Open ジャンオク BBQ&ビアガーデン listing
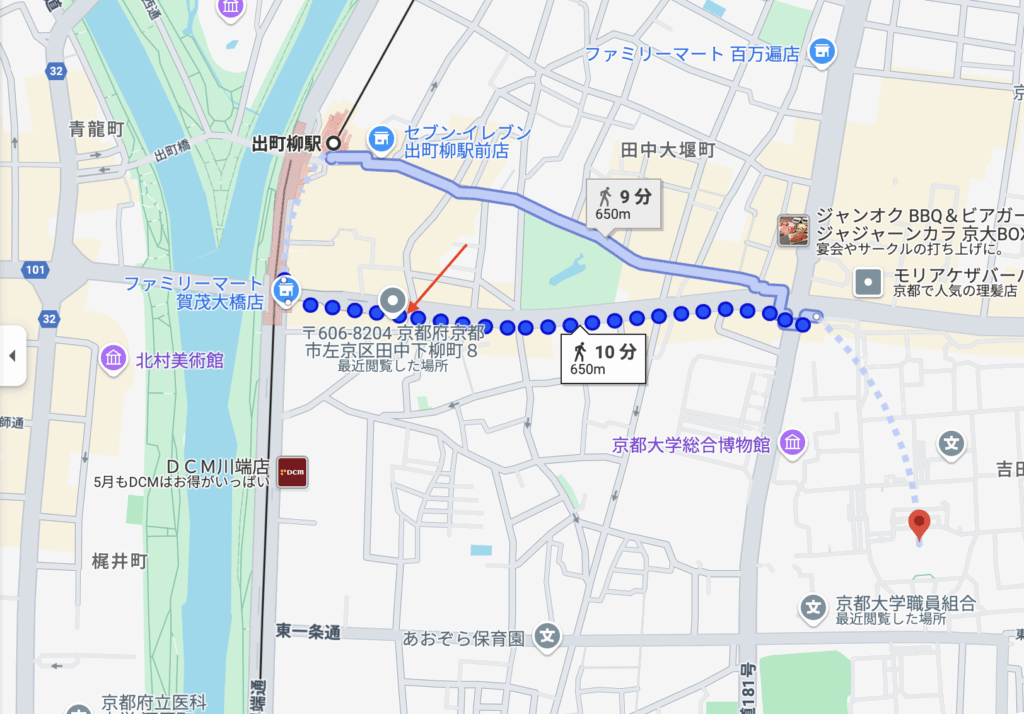The height and width of the screenshot is (714, 1024). [x=795, y=230]
